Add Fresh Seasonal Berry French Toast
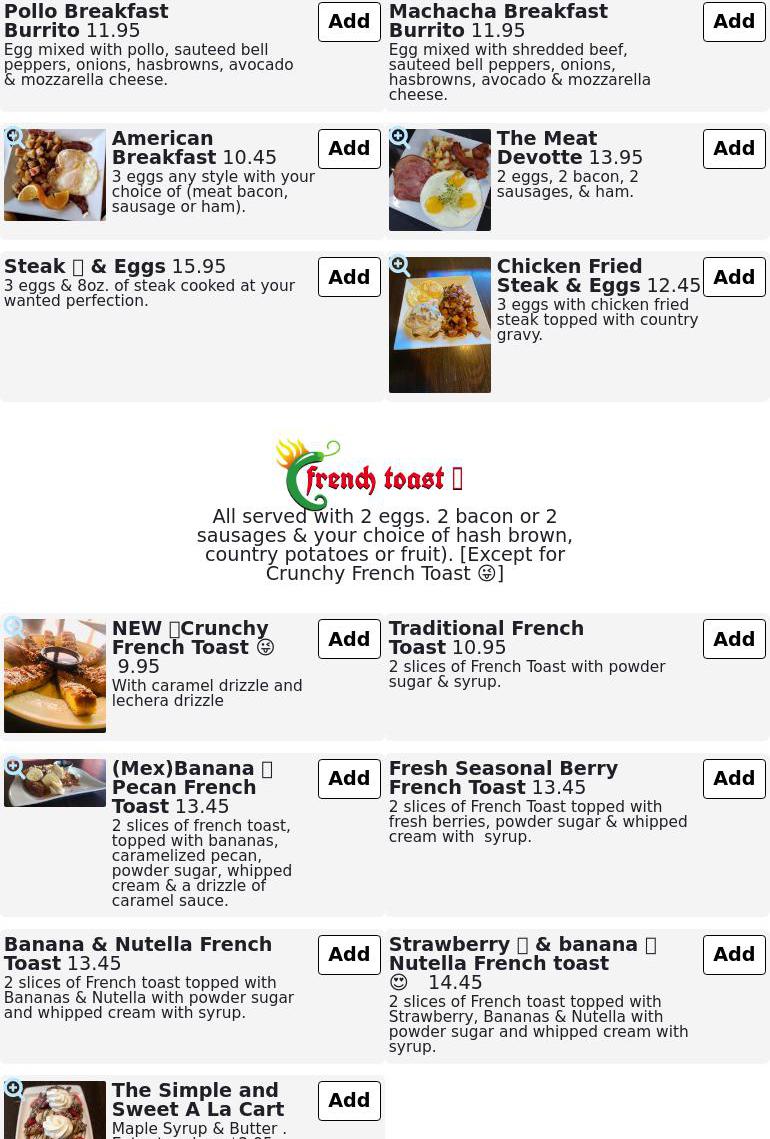Screen dimensions: 770x1139 733,779
